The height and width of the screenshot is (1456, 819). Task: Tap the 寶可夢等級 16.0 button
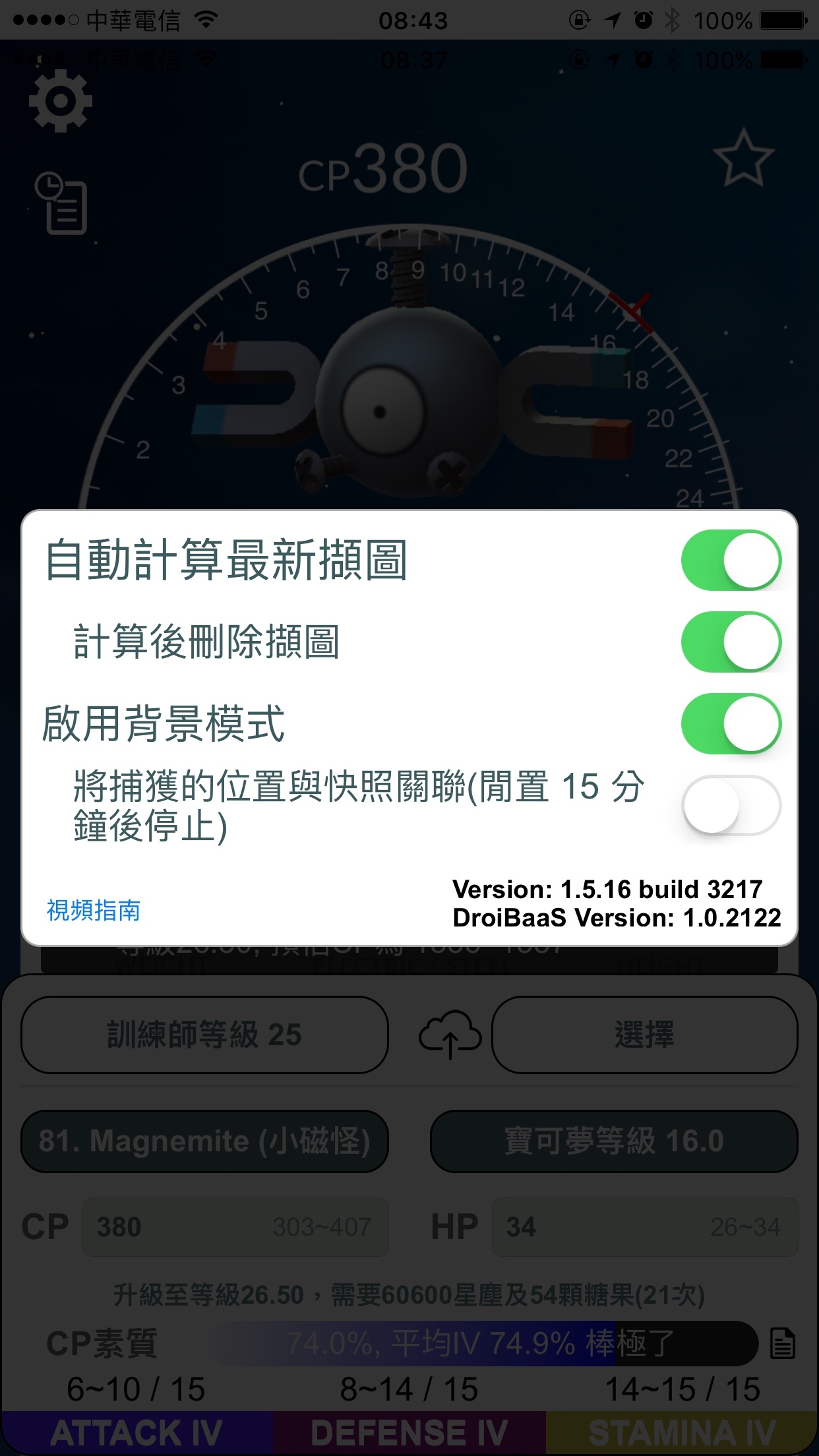pos(613,1141)
